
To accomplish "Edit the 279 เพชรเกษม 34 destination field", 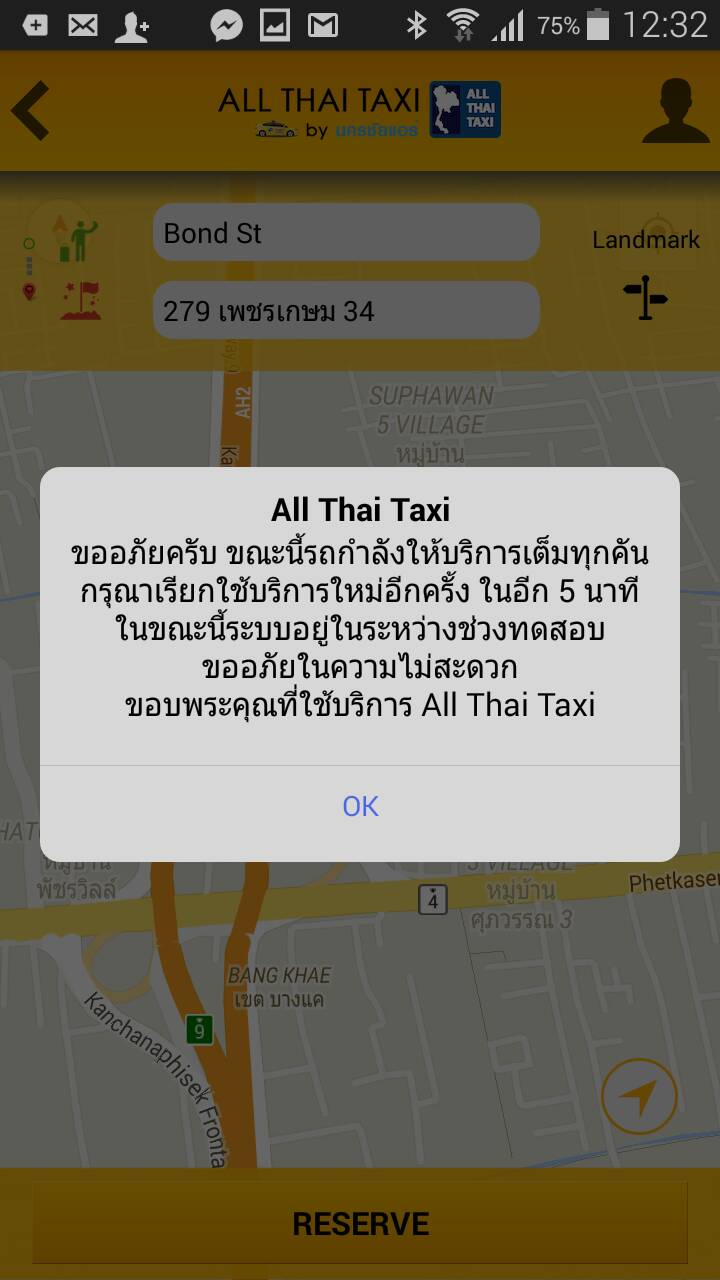I will 346,311.
